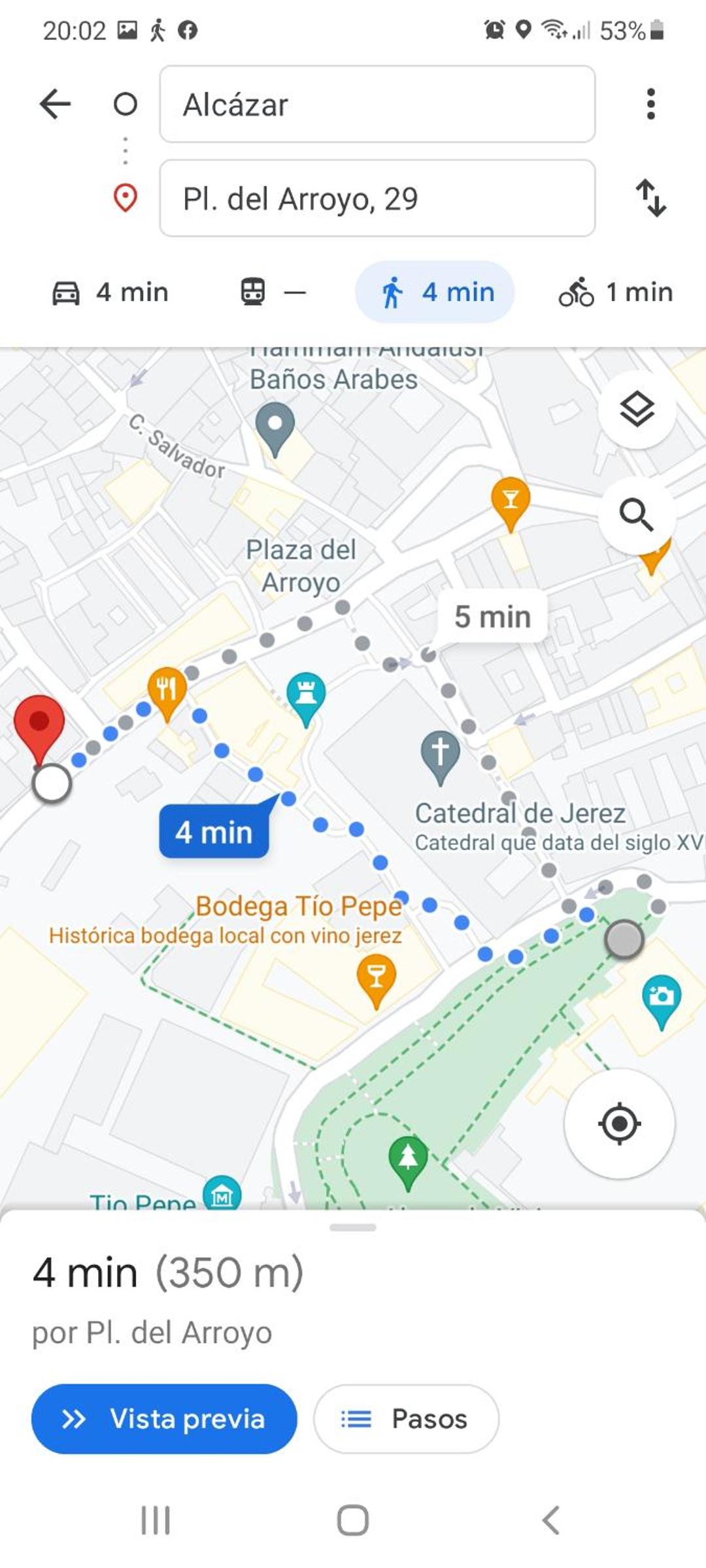Screen dimensions: 706x1568
Task: Open the Pasos step list
Action: click(x=406, y=1418)
